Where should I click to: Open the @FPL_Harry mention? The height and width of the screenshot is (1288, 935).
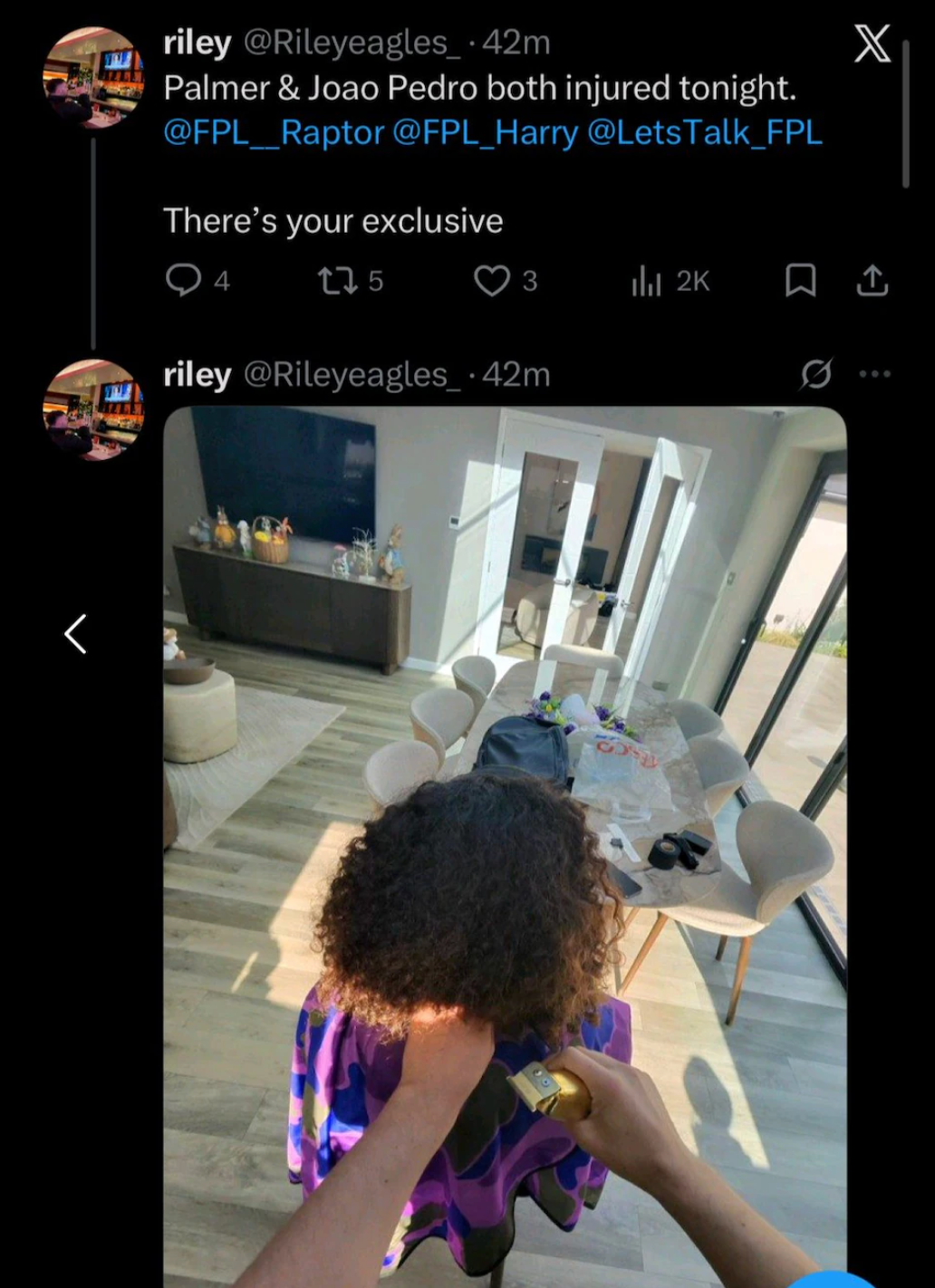[x=485, y=132]
